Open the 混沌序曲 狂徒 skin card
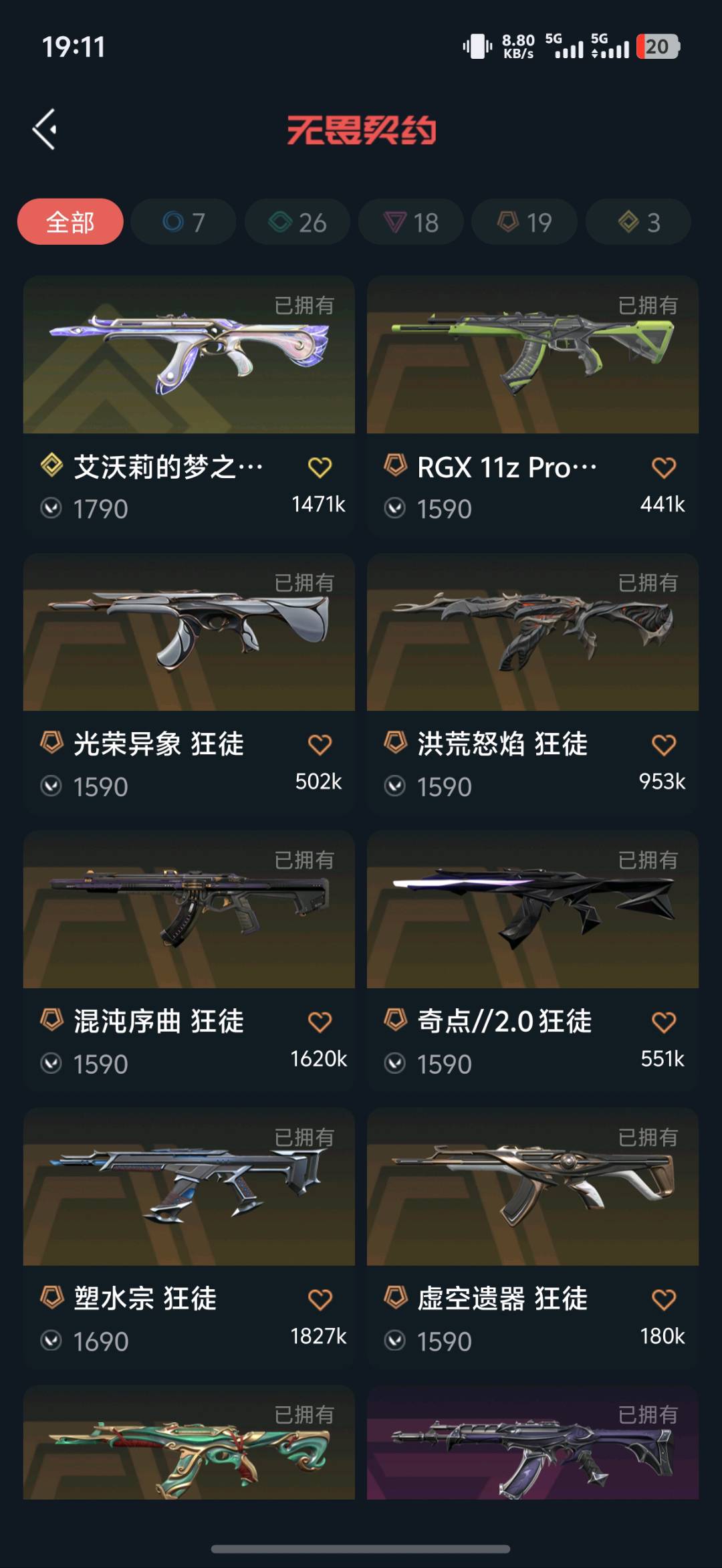 pos(189,911)
